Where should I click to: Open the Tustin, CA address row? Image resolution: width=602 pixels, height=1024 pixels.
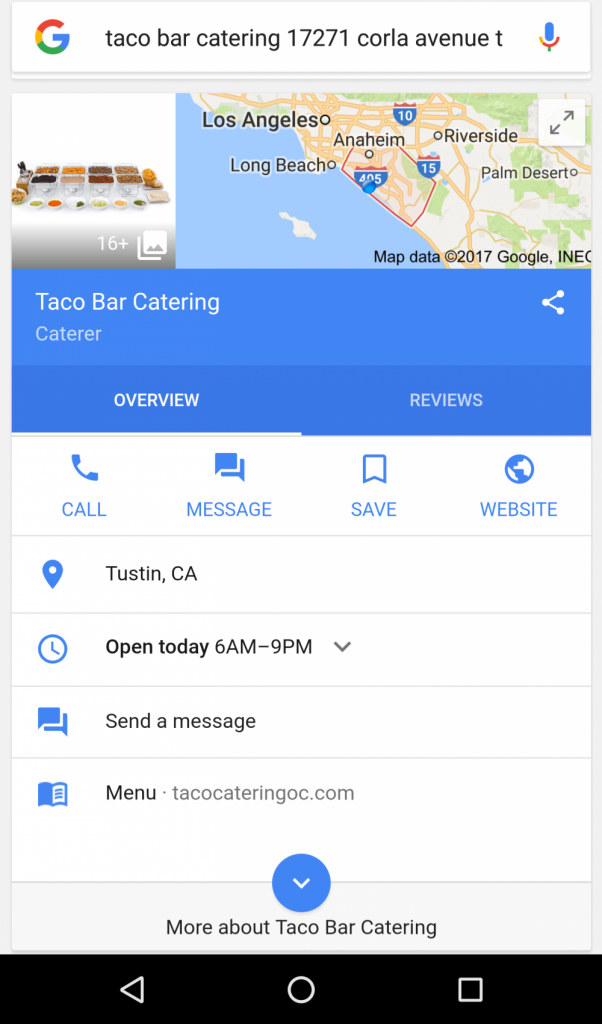pyautogui.click(x=300, y=574)
